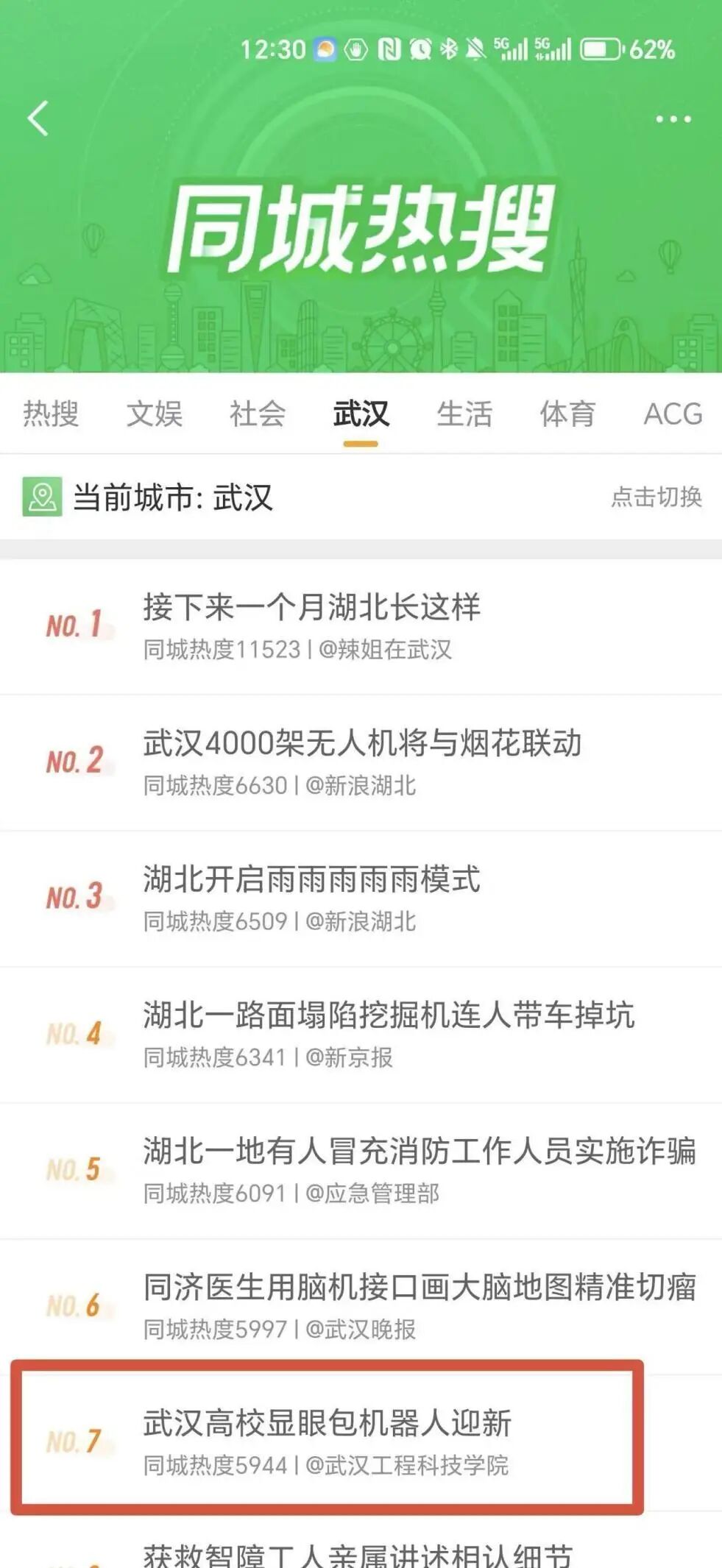Switch to the 生活 tab
The height and width of the screenshot is (1568, 722).
click(464, 414)
